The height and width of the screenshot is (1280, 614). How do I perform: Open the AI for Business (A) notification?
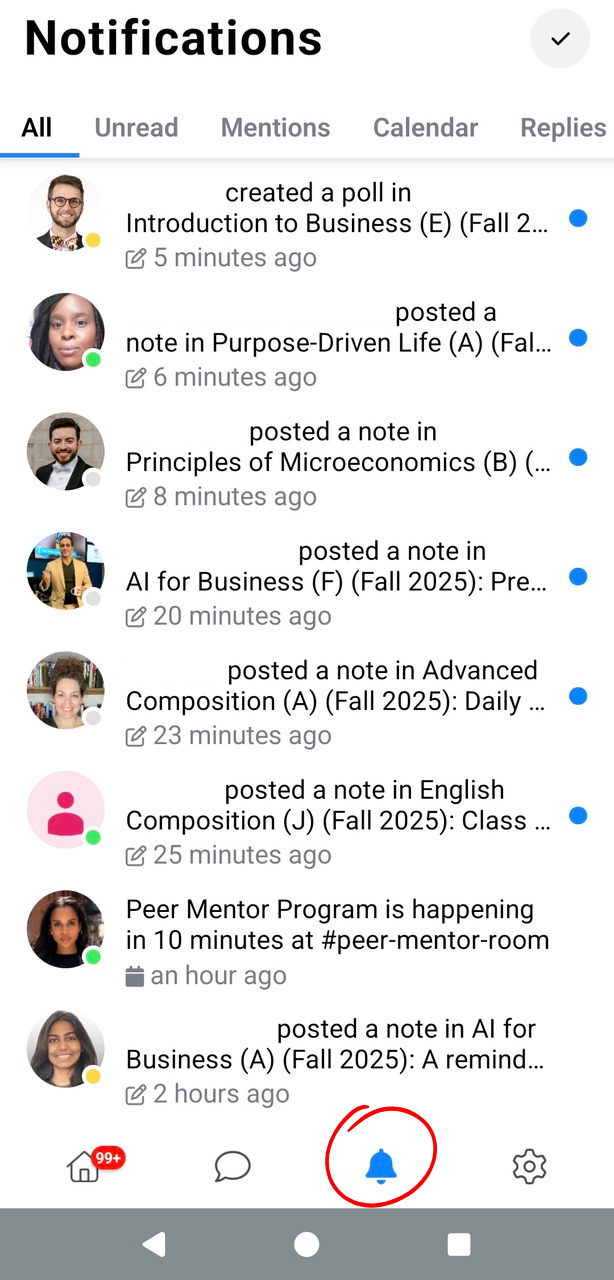[336, 1060]
